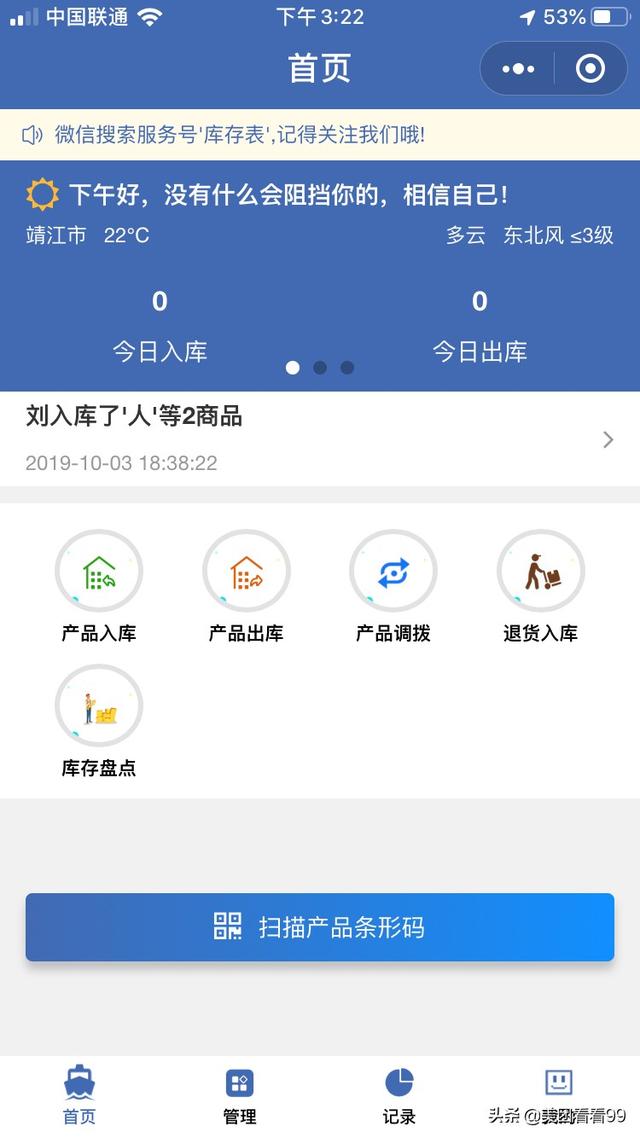The image size is (640, 1138).
Task: Close the mini program with the circle button
Action: click(x=591, y=69)
